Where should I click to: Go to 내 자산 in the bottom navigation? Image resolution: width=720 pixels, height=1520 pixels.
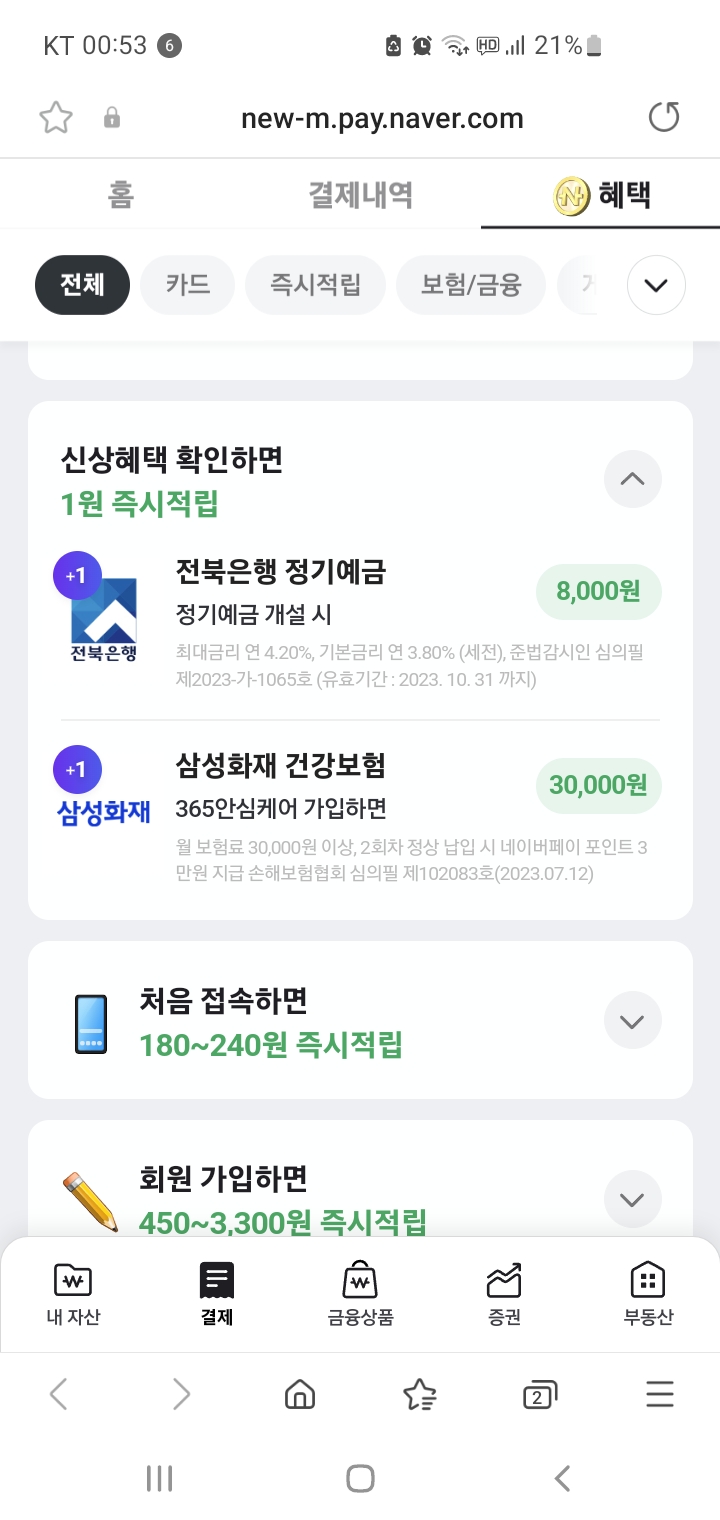coord(73,1294)
